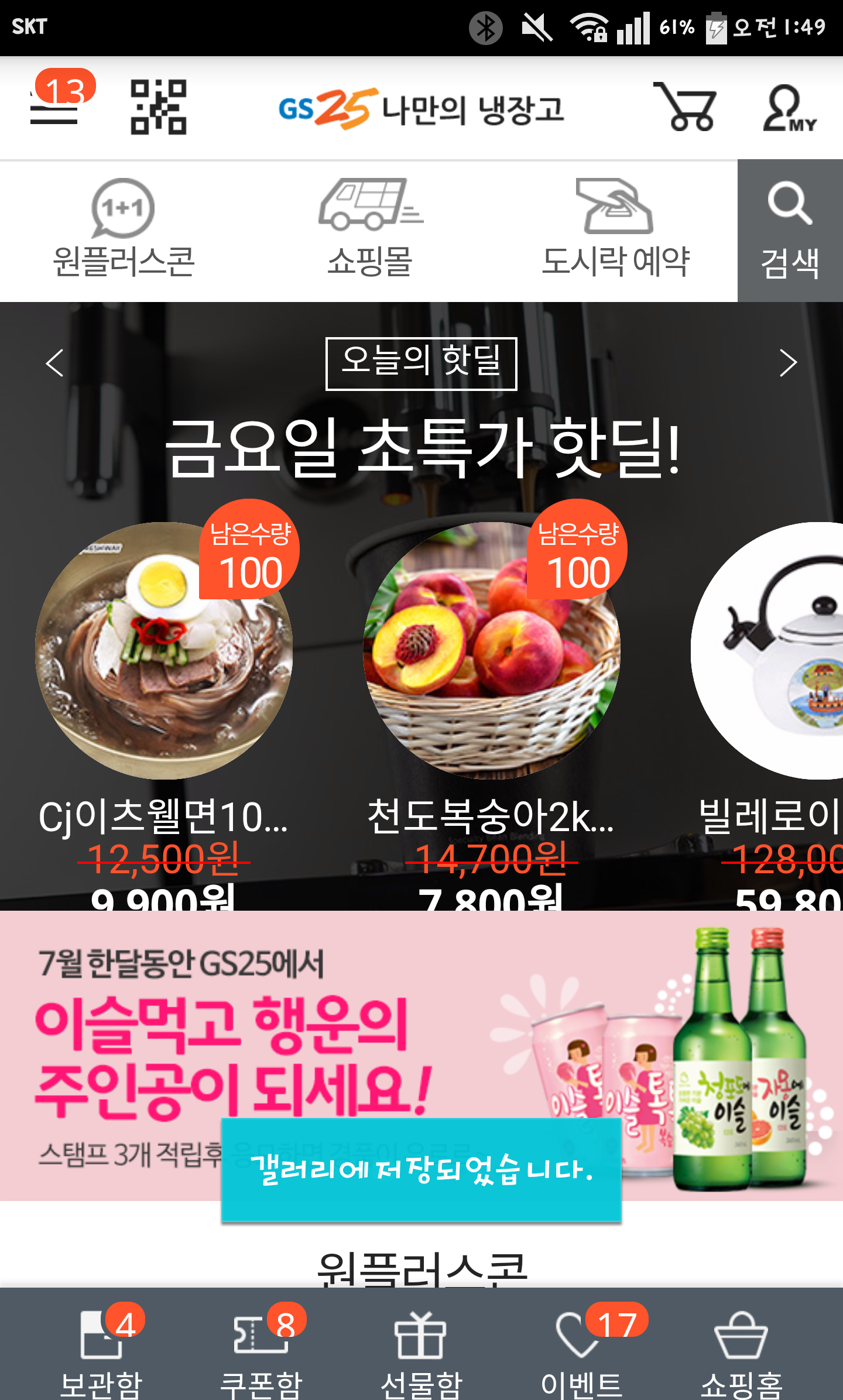
Task: Open the shopping cart
Action: tap(685, 107)
